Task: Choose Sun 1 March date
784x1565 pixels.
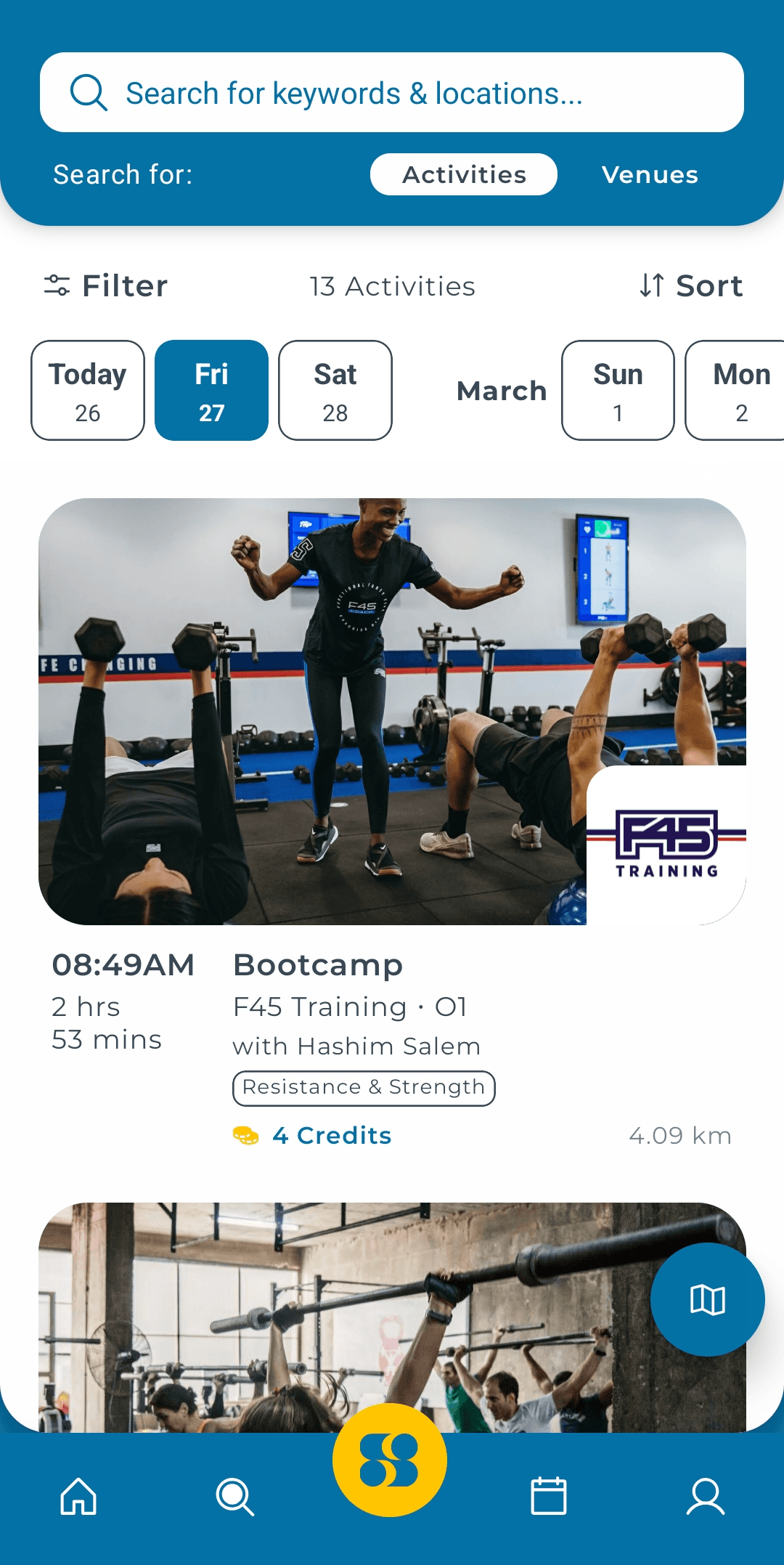Action: coord(618,390)
